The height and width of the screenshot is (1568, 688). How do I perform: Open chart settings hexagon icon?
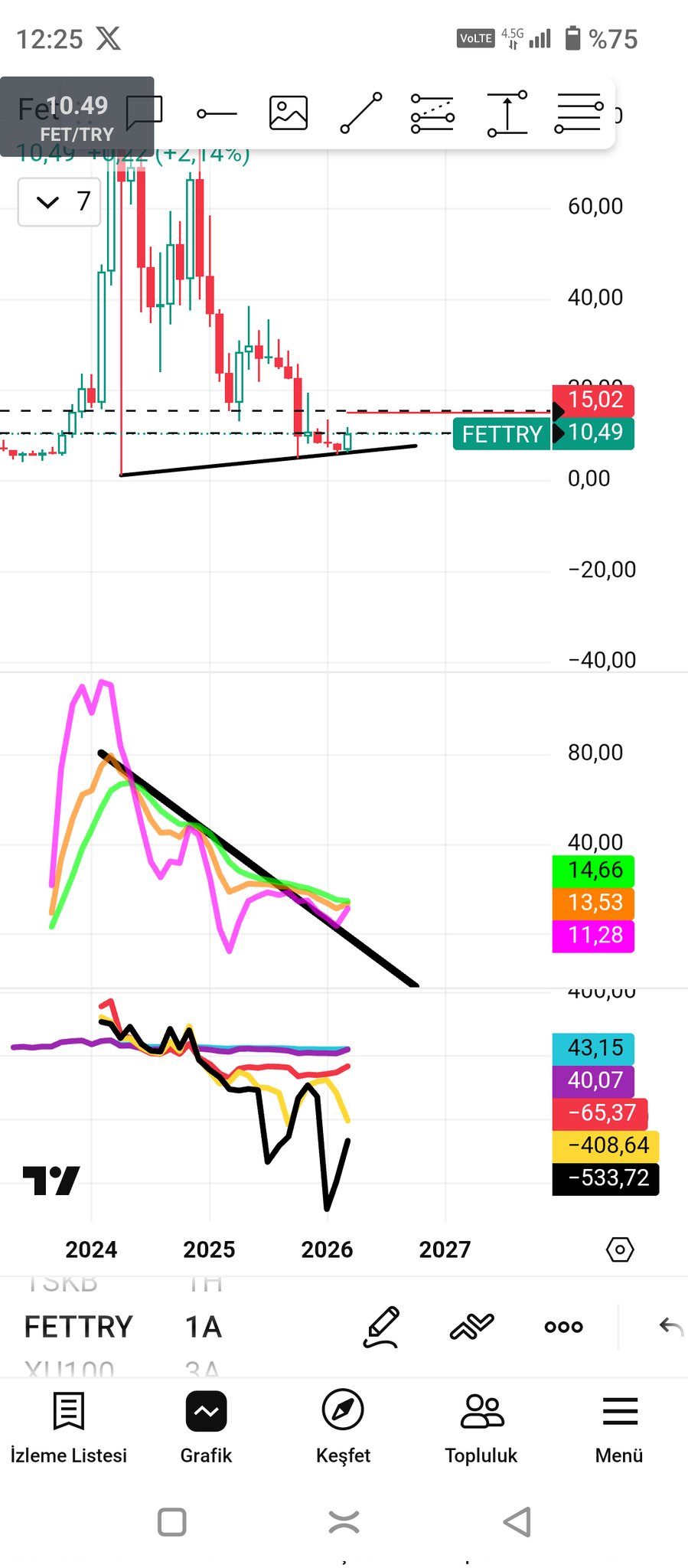click(x=619, y=1250)
